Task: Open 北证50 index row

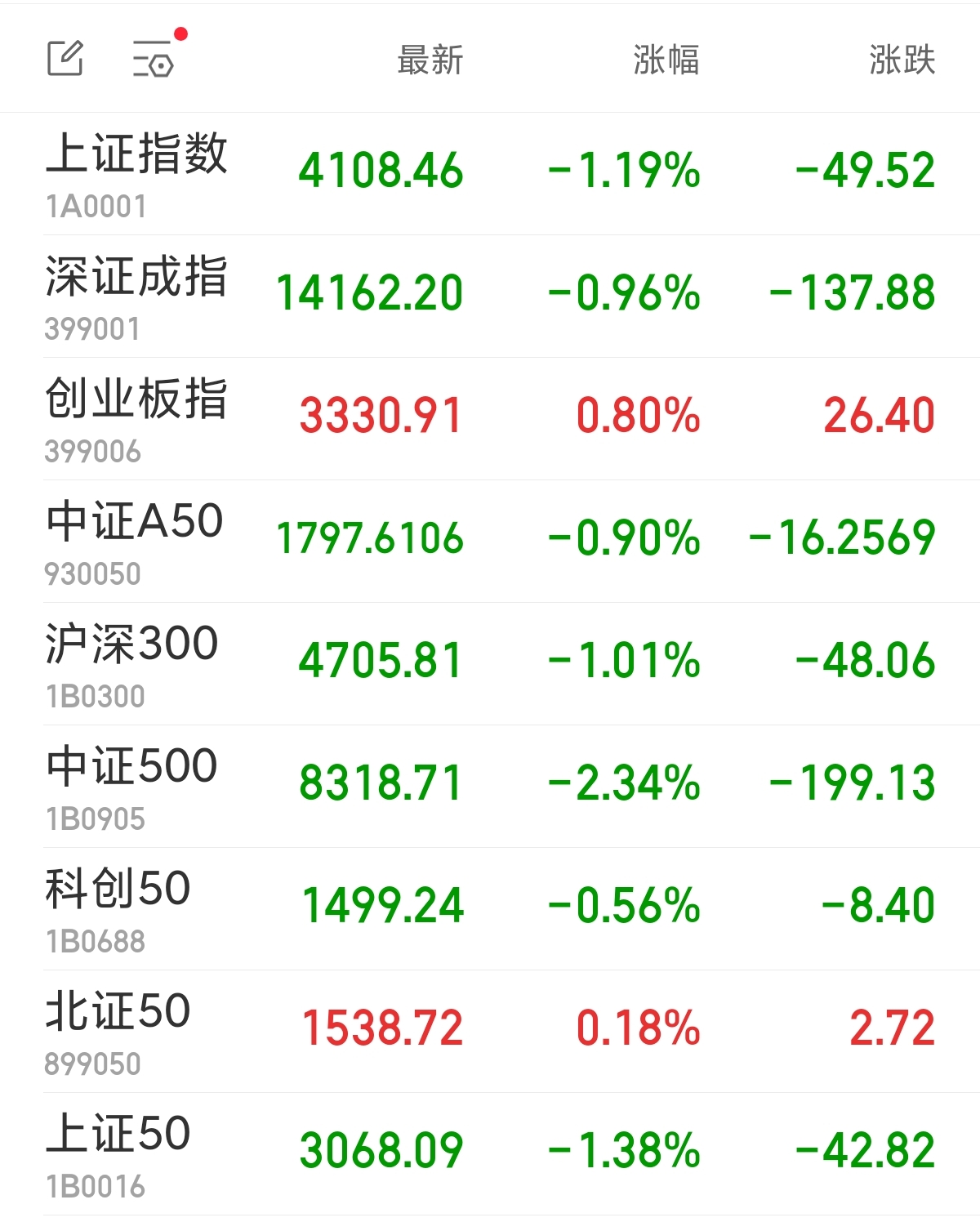Action: 490,1032
